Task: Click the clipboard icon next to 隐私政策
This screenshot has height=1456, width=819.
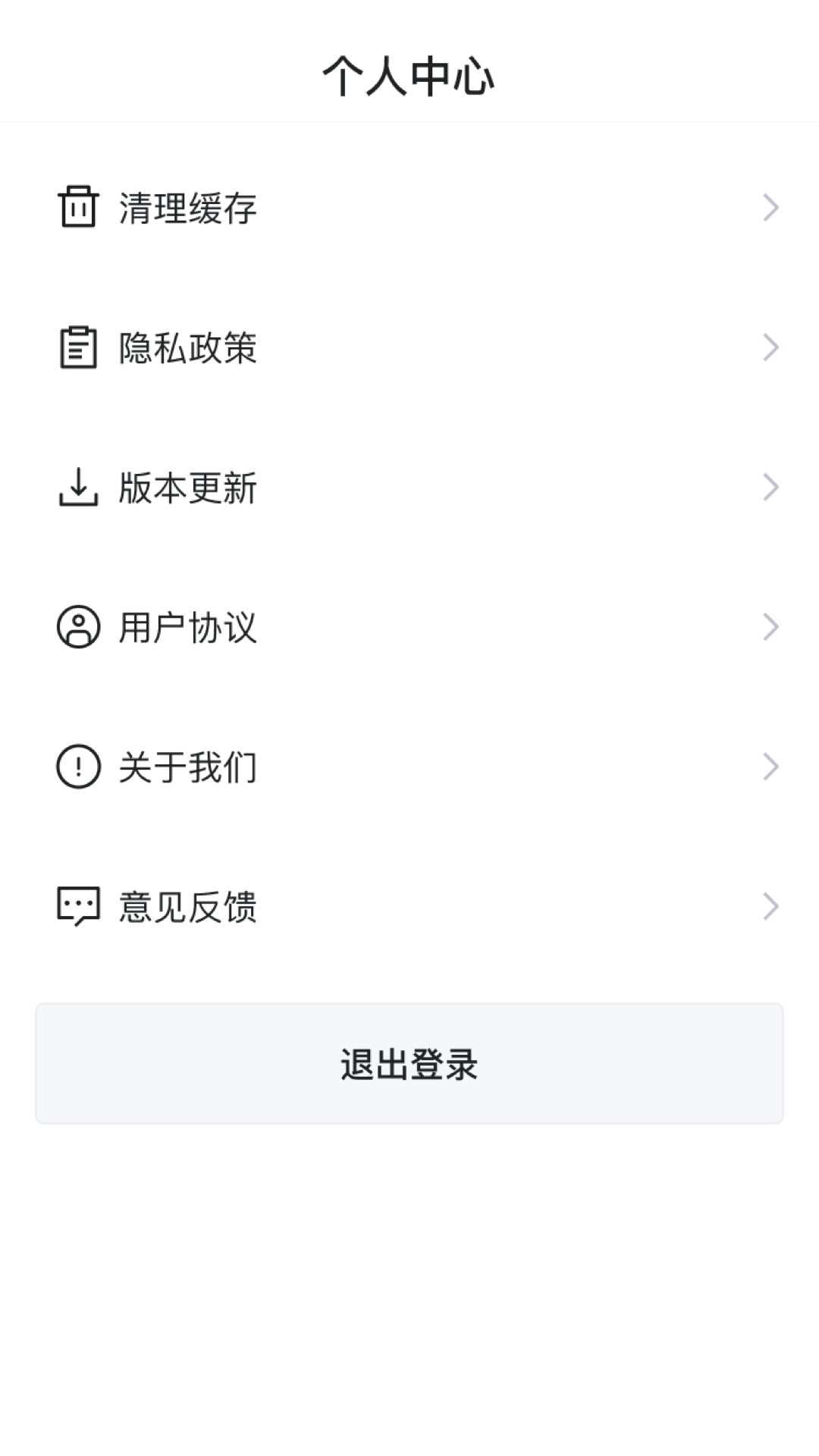Action: (x=77, y=347)
